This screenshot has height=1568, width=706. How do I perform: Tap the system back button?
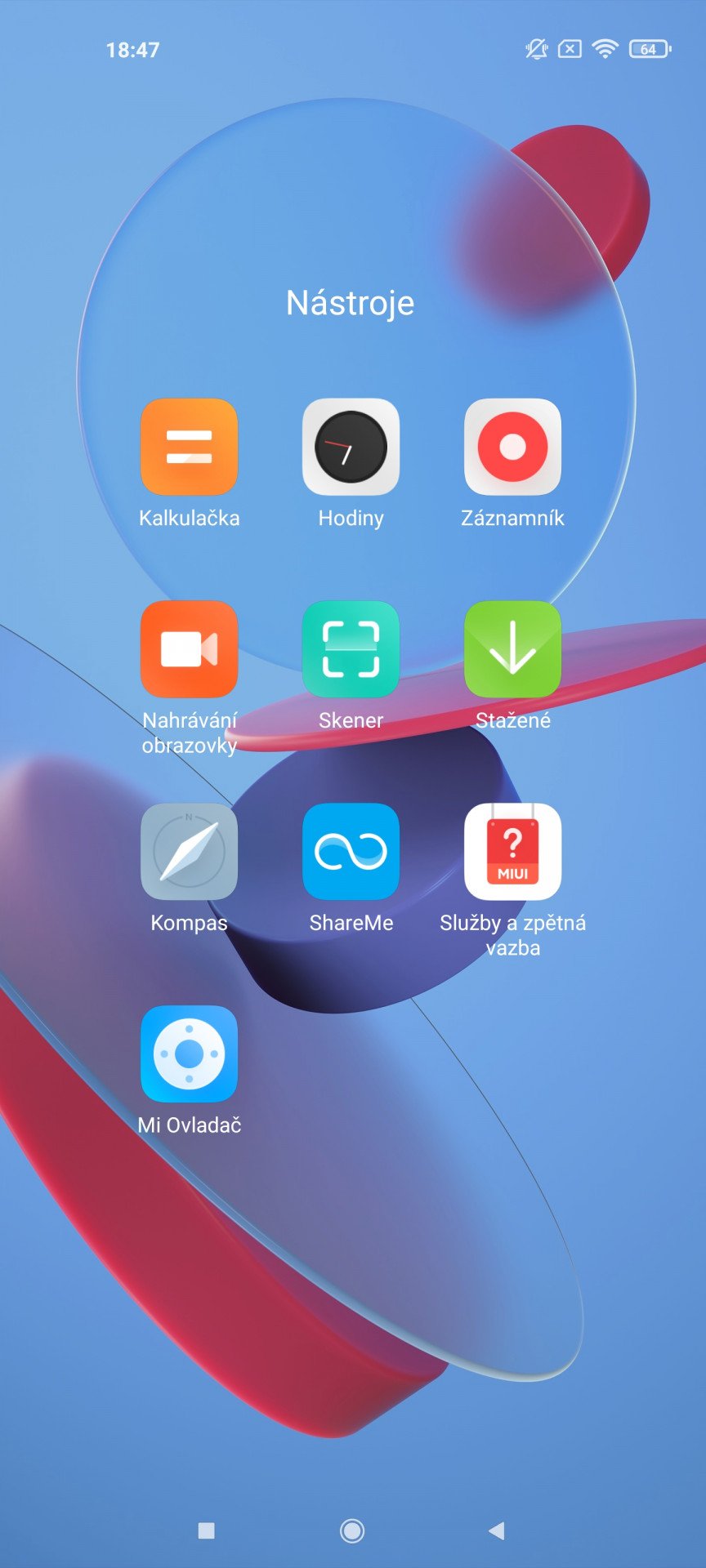click(x=497, y=1530)
